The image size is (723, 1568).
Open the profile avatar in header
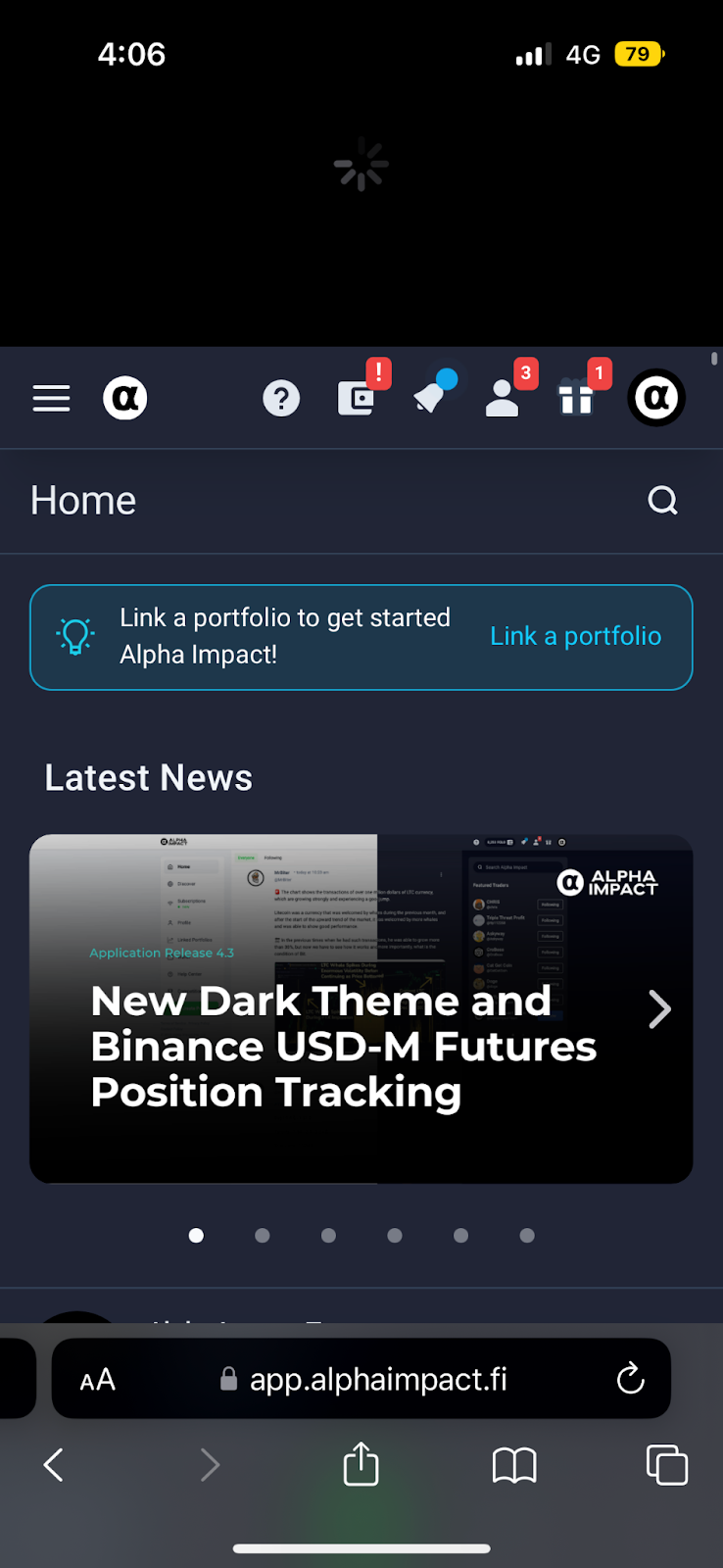(656, 398)
